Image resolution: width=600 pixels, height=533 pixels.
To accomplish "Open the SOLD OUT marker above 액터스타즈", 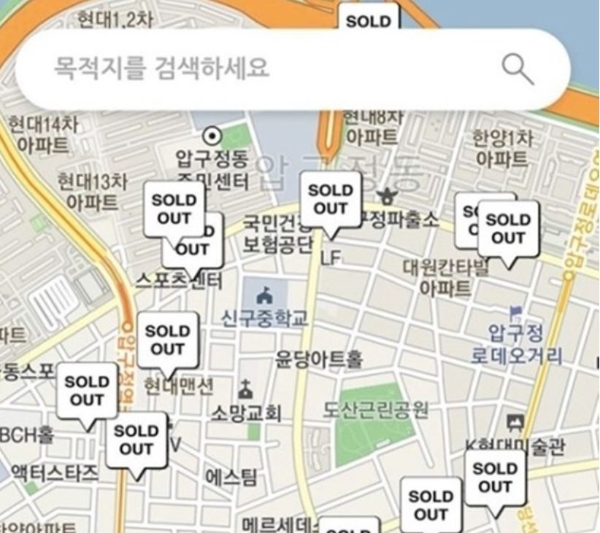I will coord(137,441).
